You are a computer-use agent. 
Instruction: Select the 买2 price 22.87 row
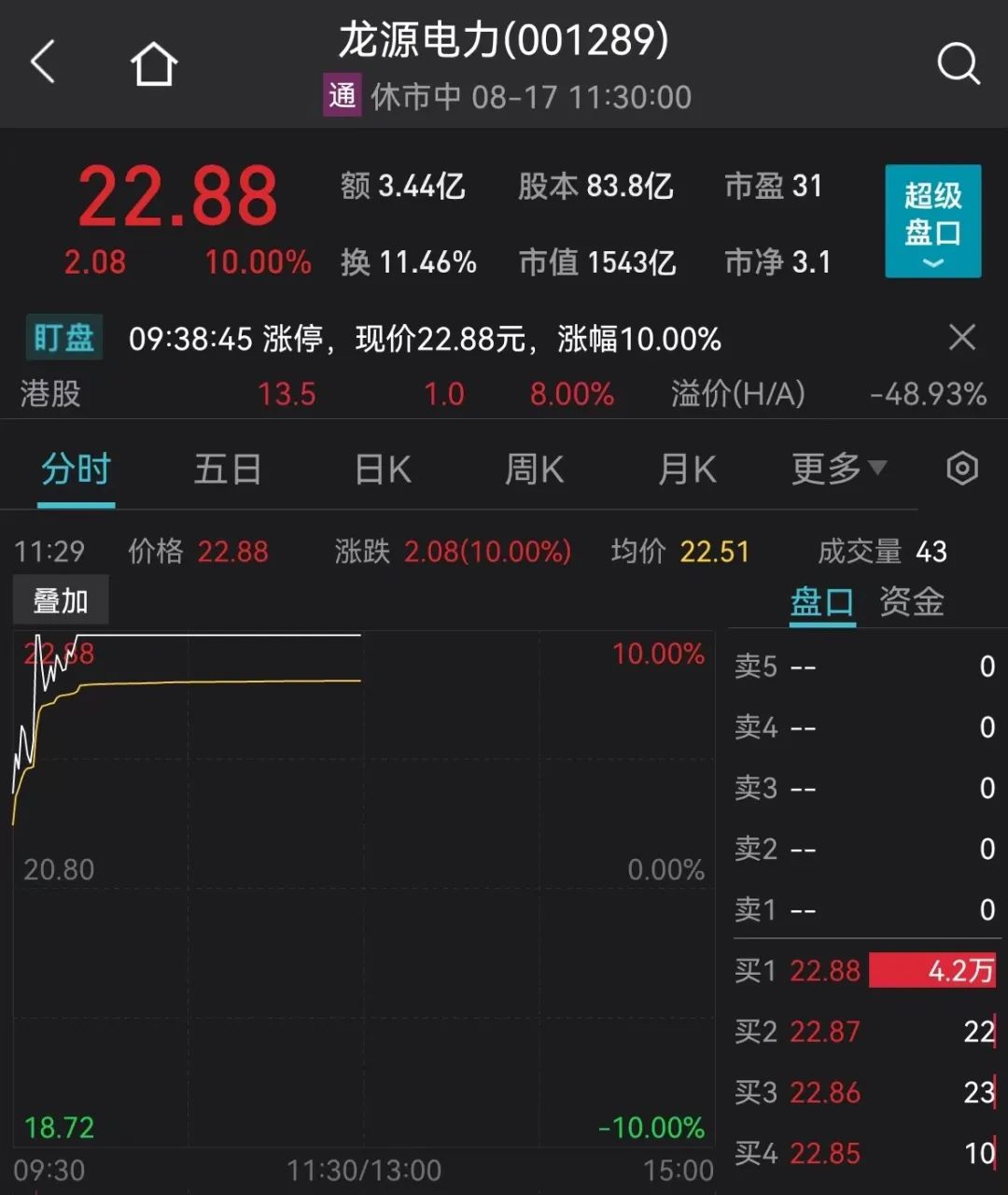(x=864, y=1032)
